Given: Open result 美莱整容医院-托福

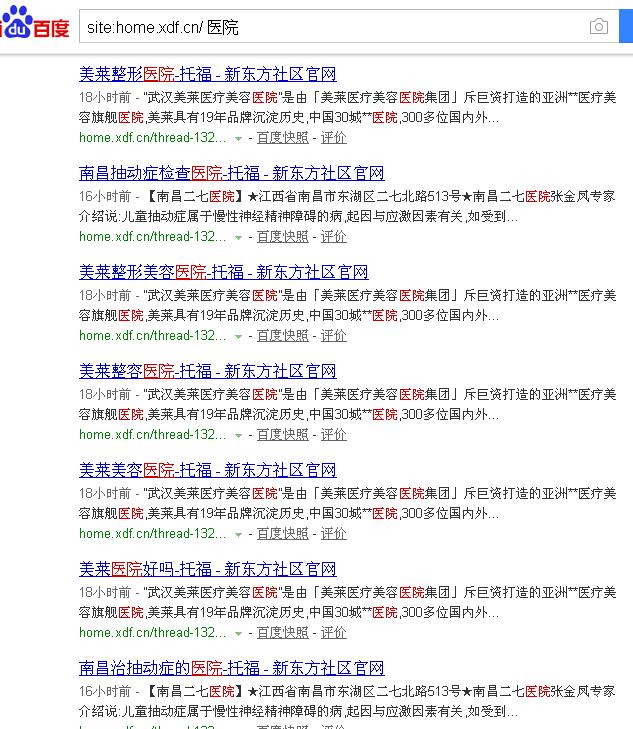Looking at the screenshot, I should [x=207, y=371].
